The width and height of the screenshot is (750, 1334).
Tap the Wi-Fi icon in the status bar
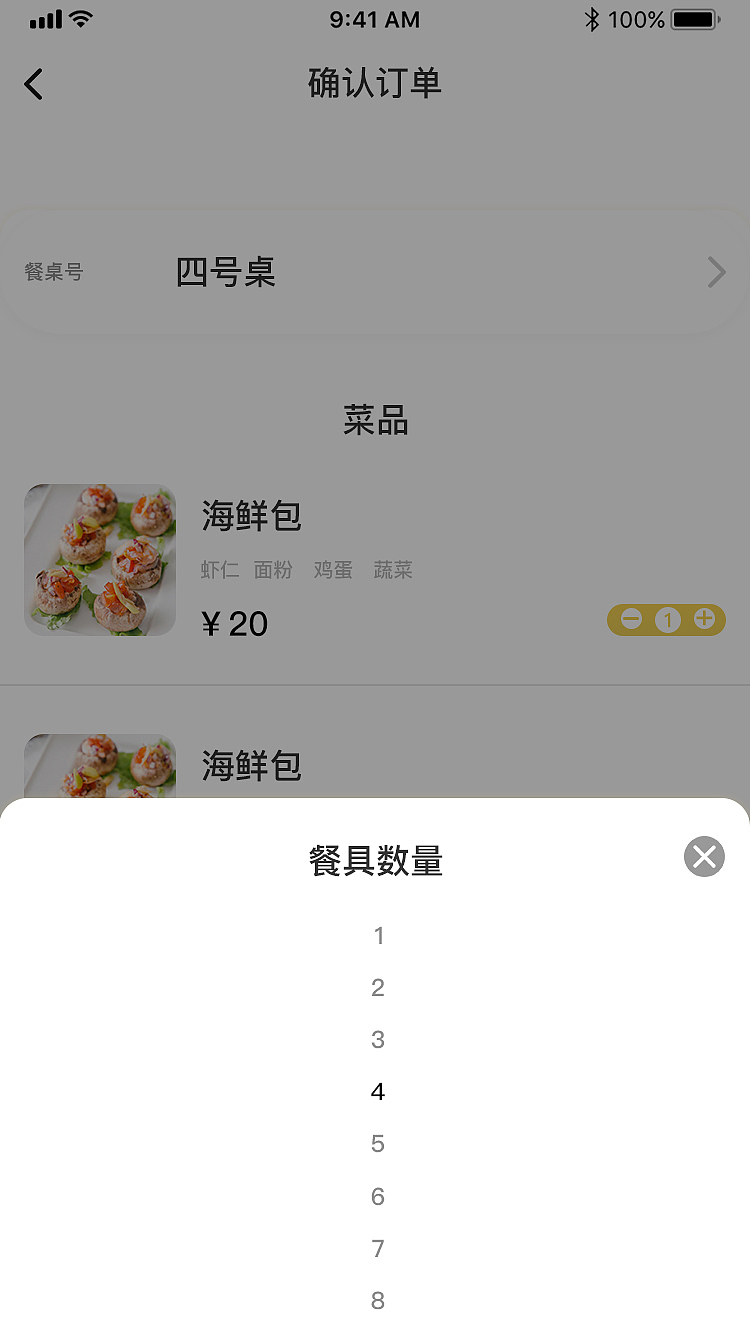81,18
